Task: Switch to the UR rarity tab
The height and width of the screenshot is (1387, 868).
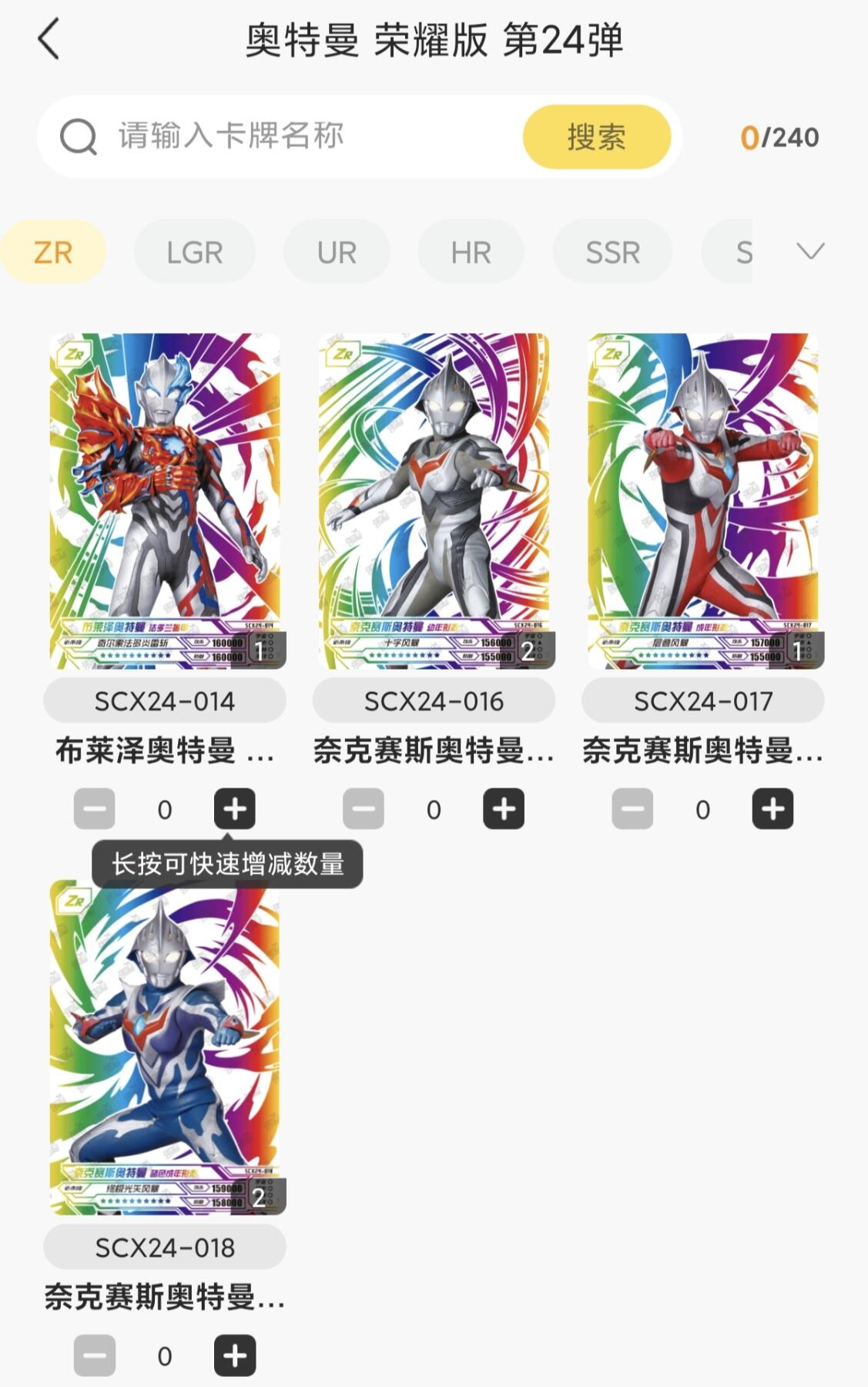Action: [337, 252]
